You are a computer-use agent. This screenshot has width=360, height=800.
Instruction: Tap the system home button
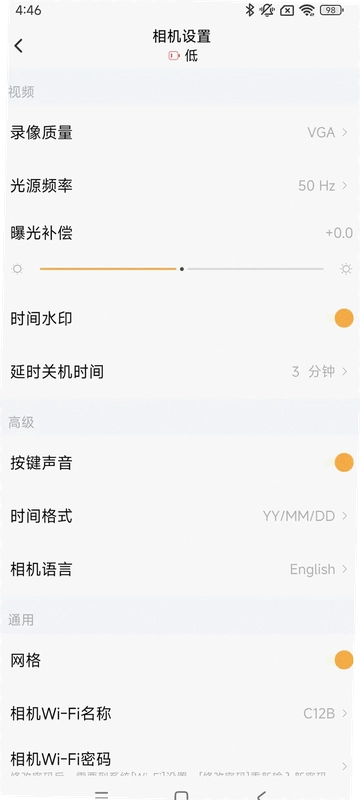(181, 795)
